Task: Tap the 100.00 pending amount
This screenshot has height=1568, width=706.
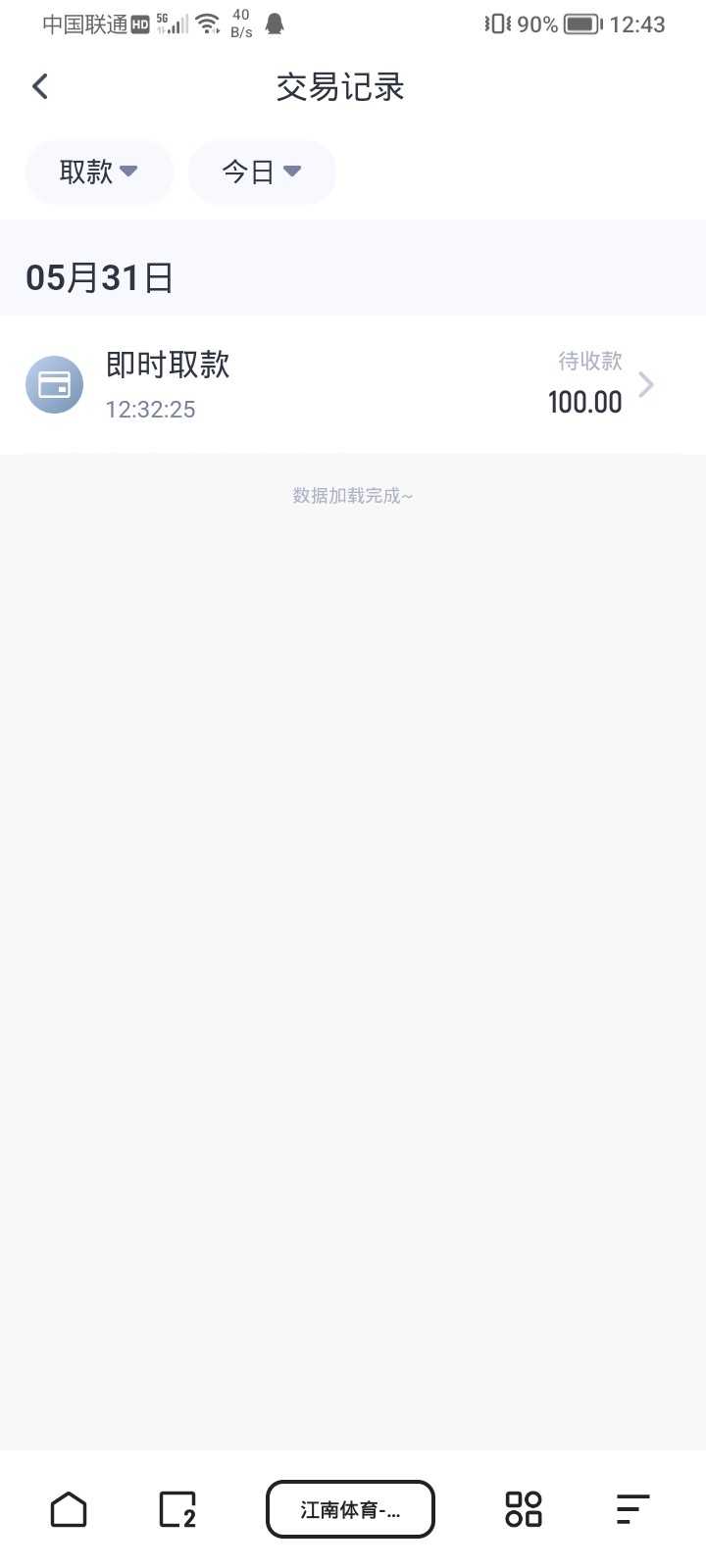Action: 586,402
